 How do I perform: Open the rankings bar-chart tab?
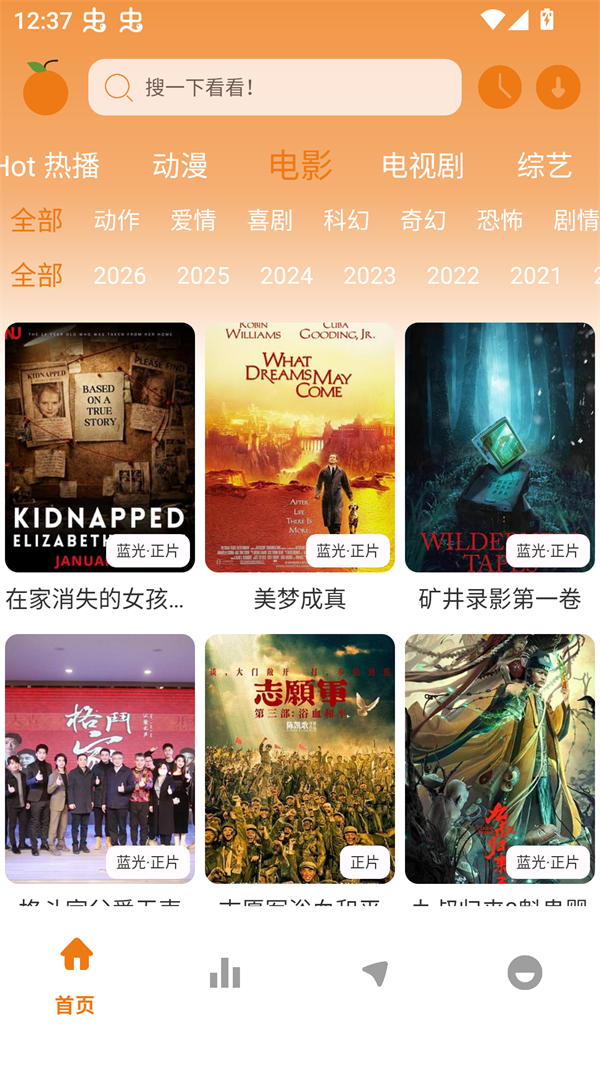coord(225,973)
